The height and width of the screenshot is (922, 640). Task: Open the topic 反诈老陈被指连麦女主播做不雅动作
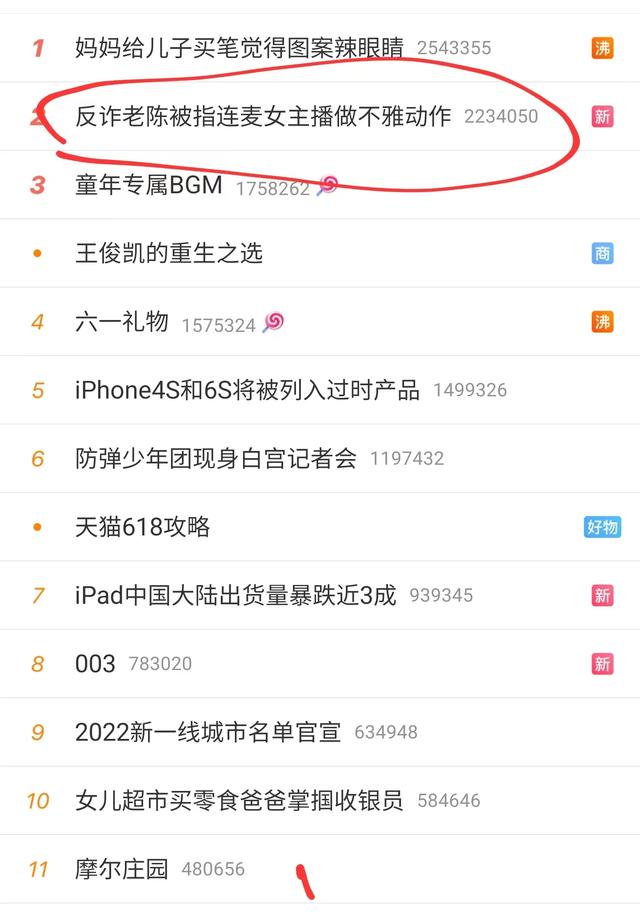(263, 116)
